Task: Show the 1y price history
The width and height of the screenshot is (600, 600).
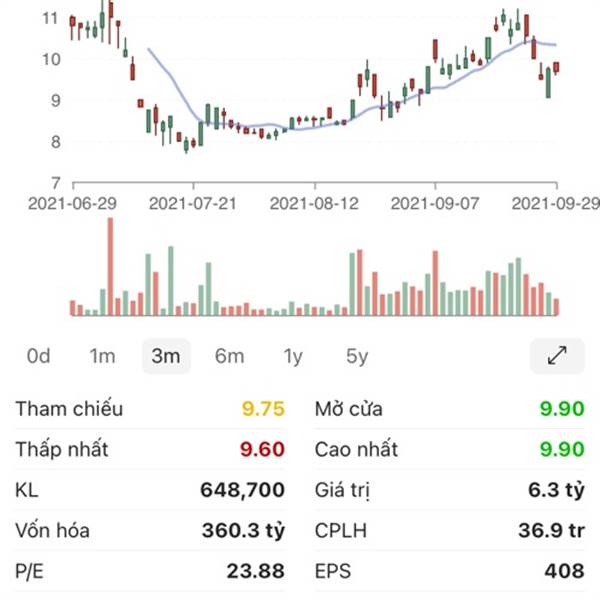Action: (x=293, y=356)
